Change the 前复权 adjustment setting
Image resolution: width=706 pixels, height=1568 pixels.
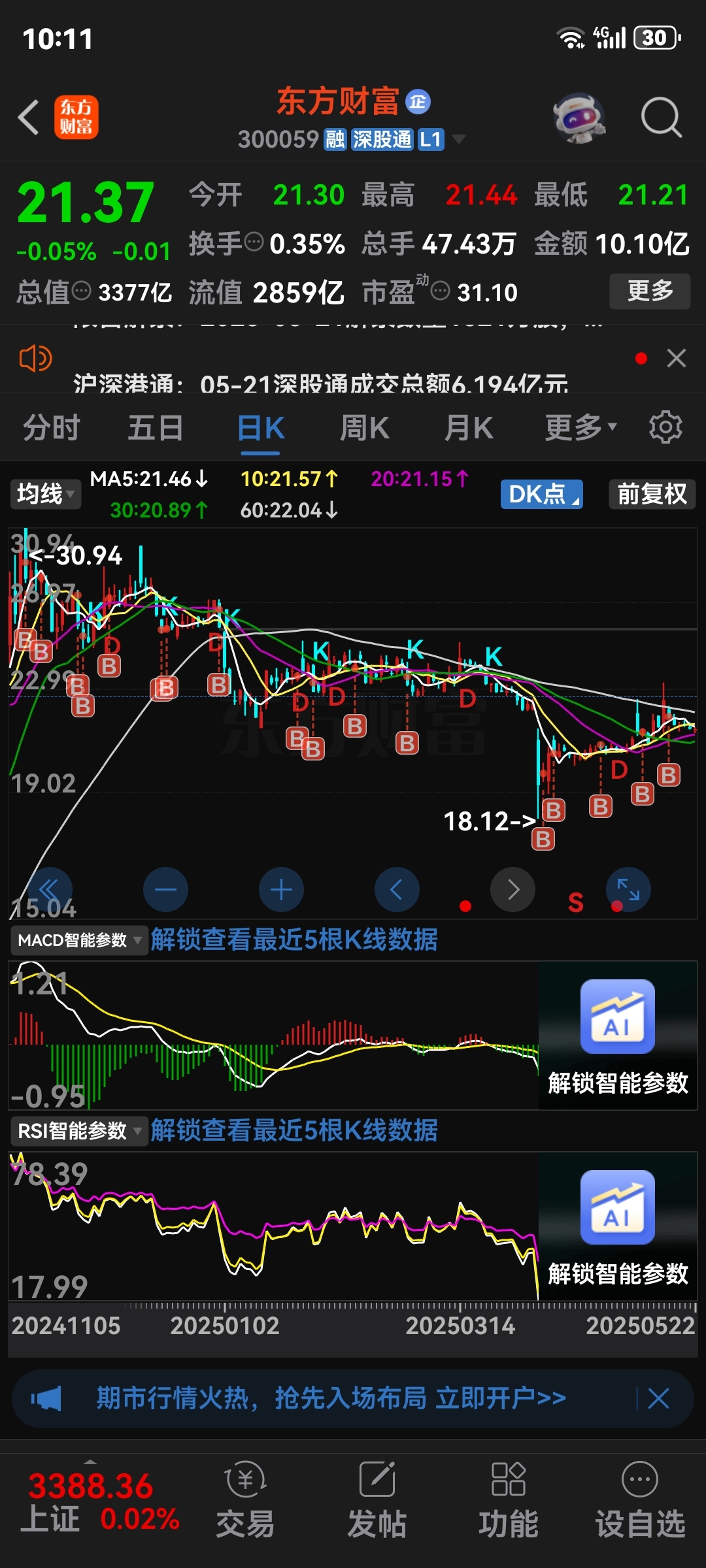(652, 494)
